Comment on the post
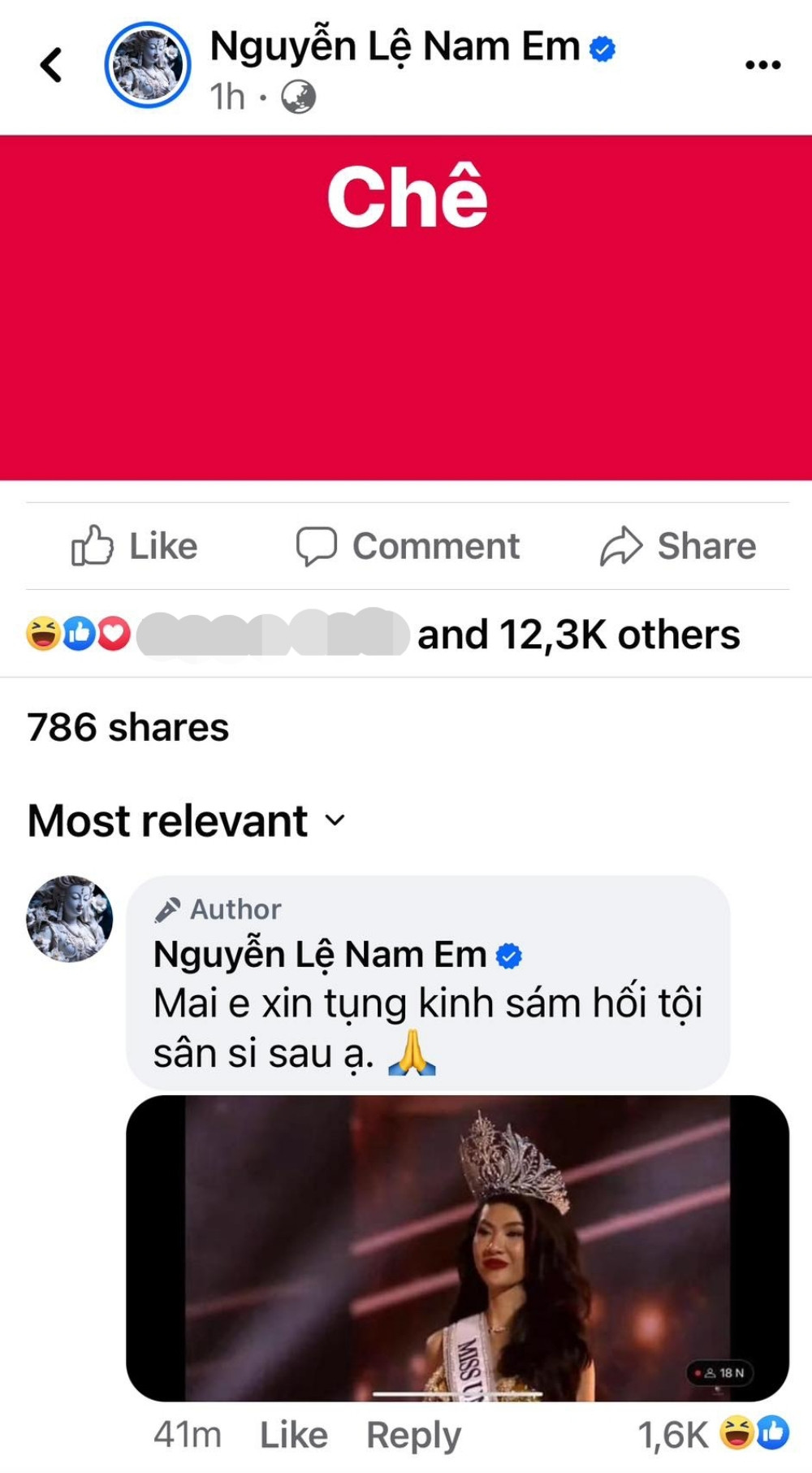 pyautogui.click(x=408, y=546)
